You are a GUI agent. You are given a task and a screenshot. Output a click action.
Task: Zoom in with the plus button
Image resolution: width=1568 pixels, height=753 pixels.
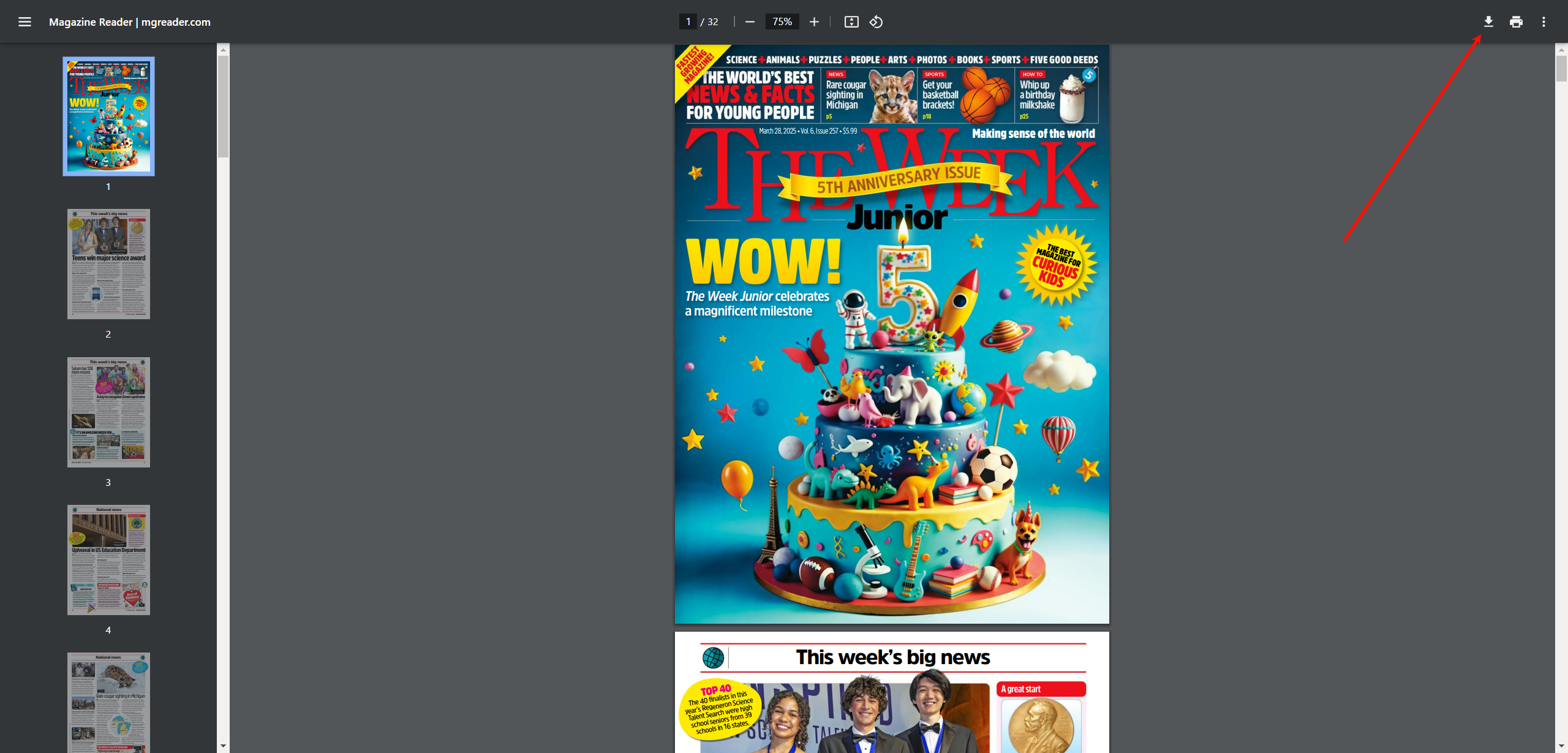pyautogui.click(x=814, y=22)
